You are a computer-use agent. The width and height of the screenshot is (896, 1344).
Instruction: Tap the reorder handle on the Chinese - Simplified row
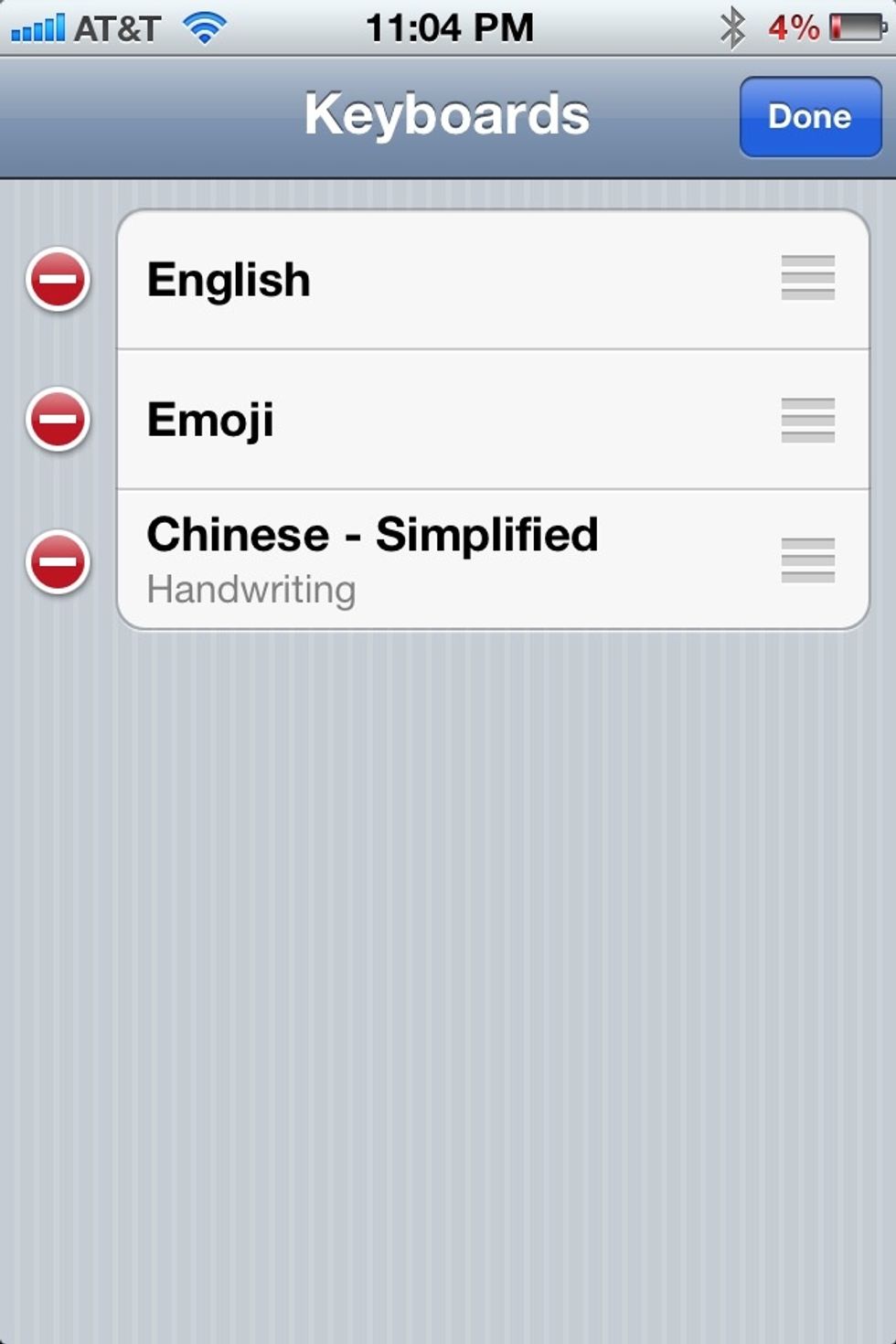click(807, 560)
